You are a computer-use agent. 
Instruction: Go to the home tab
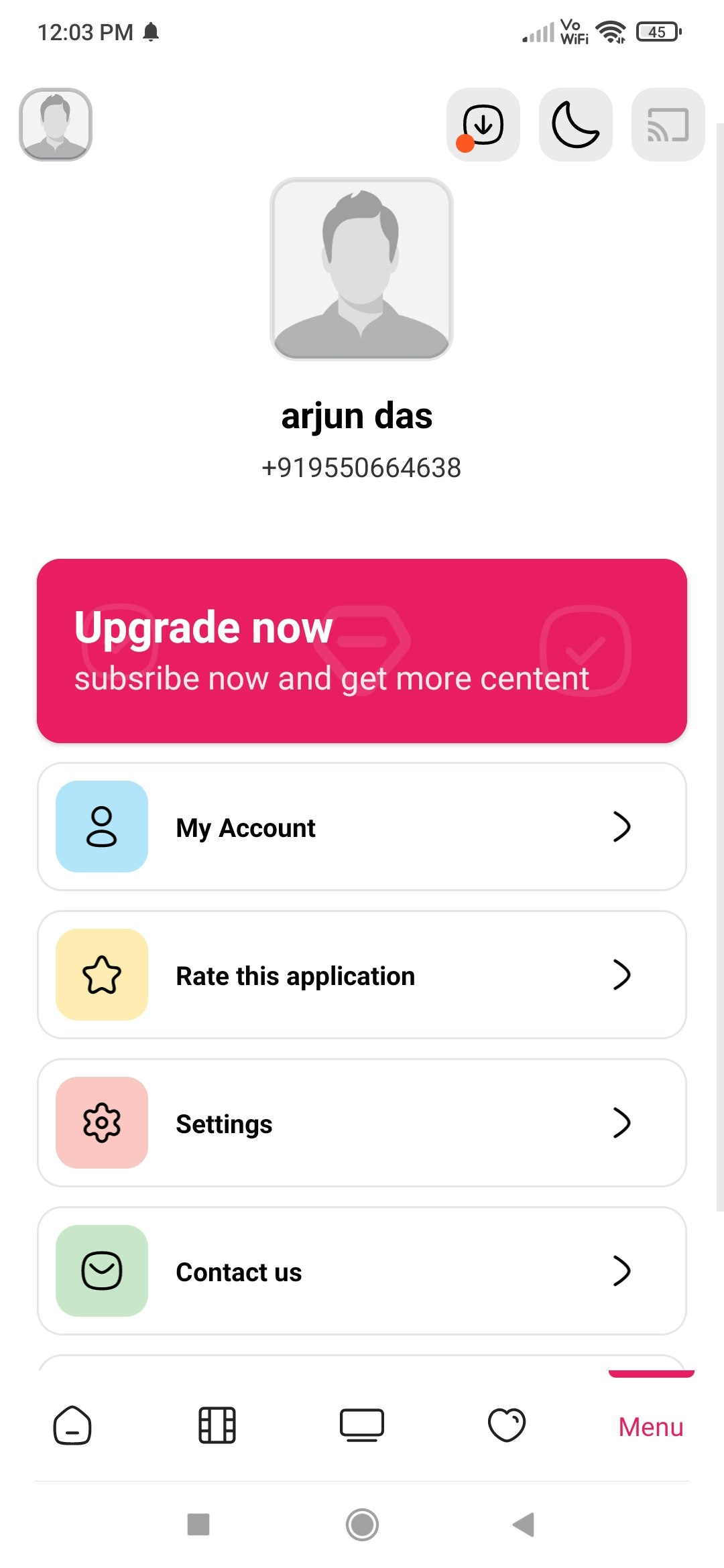click(x=72, y=1425)
